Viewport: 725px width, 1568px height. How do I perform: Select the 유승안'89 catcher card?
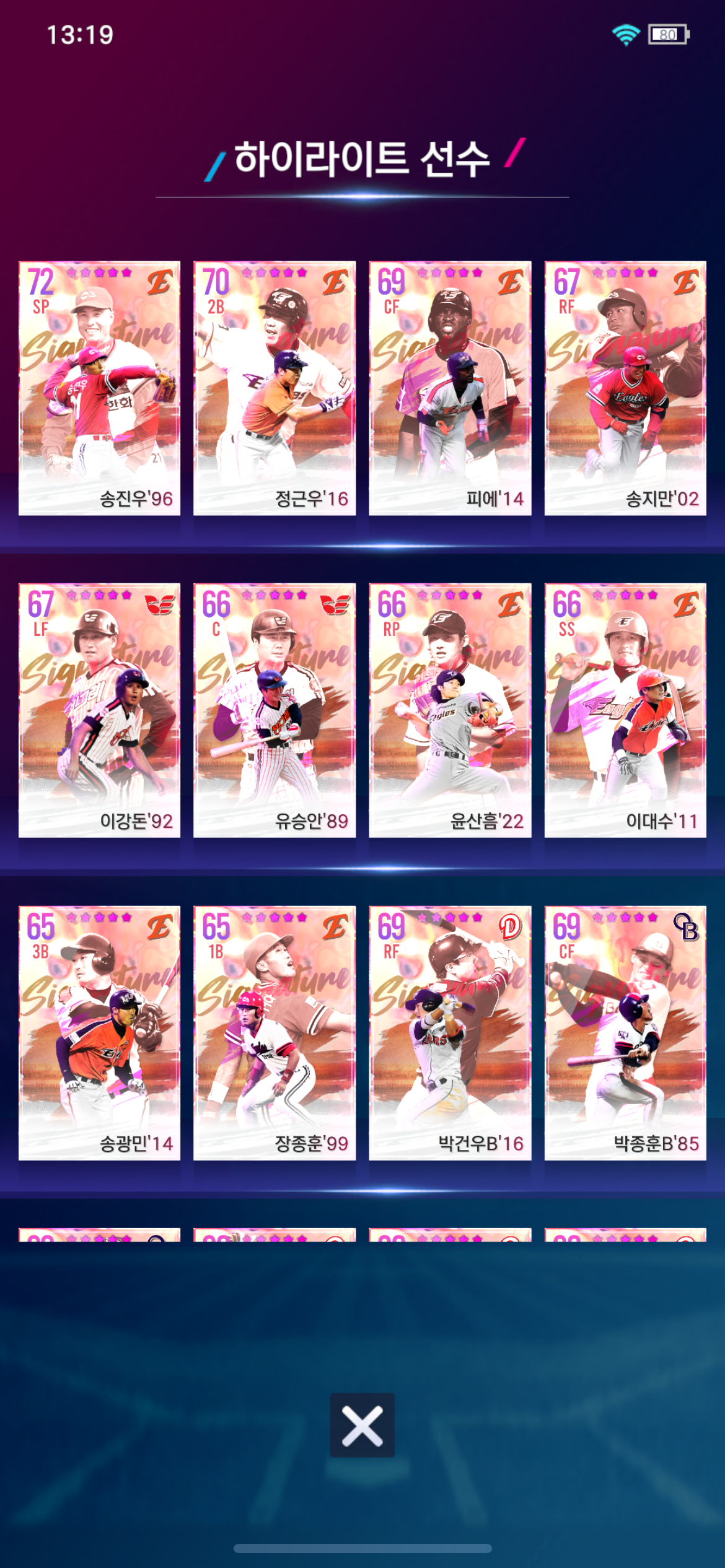275,710
